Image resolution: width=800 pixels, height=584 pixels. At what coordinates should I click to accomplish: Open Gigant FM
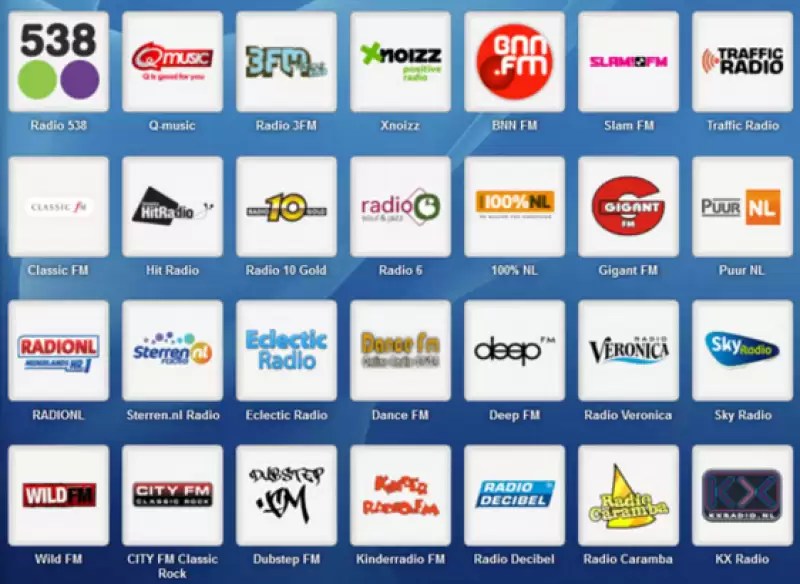[628, 206]
